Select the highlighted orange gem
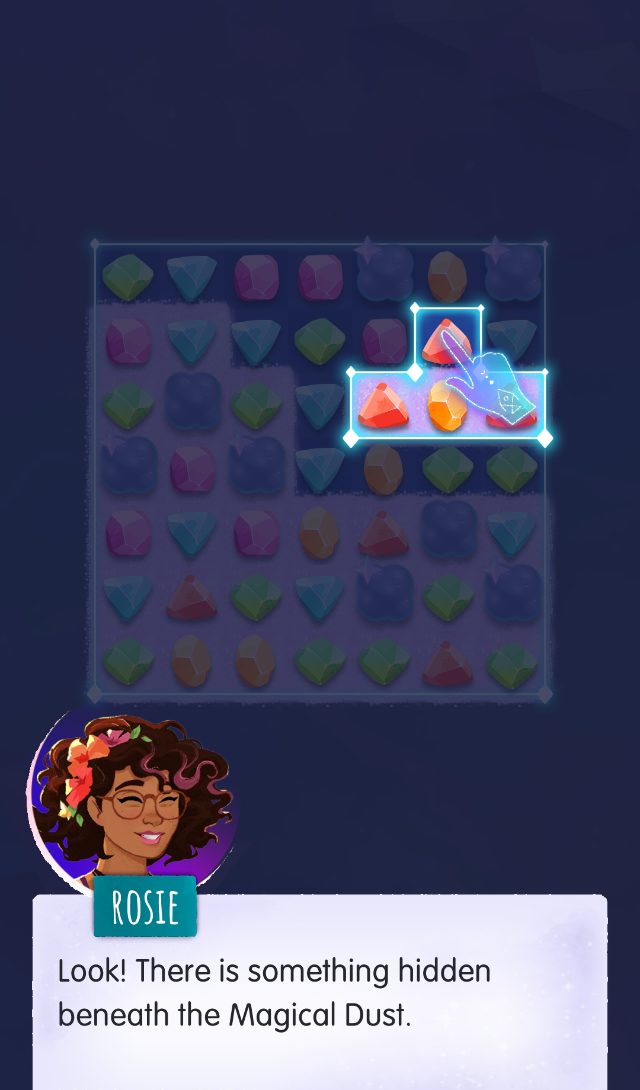This screenshot has width=640, height=1090. pos(446,407)
